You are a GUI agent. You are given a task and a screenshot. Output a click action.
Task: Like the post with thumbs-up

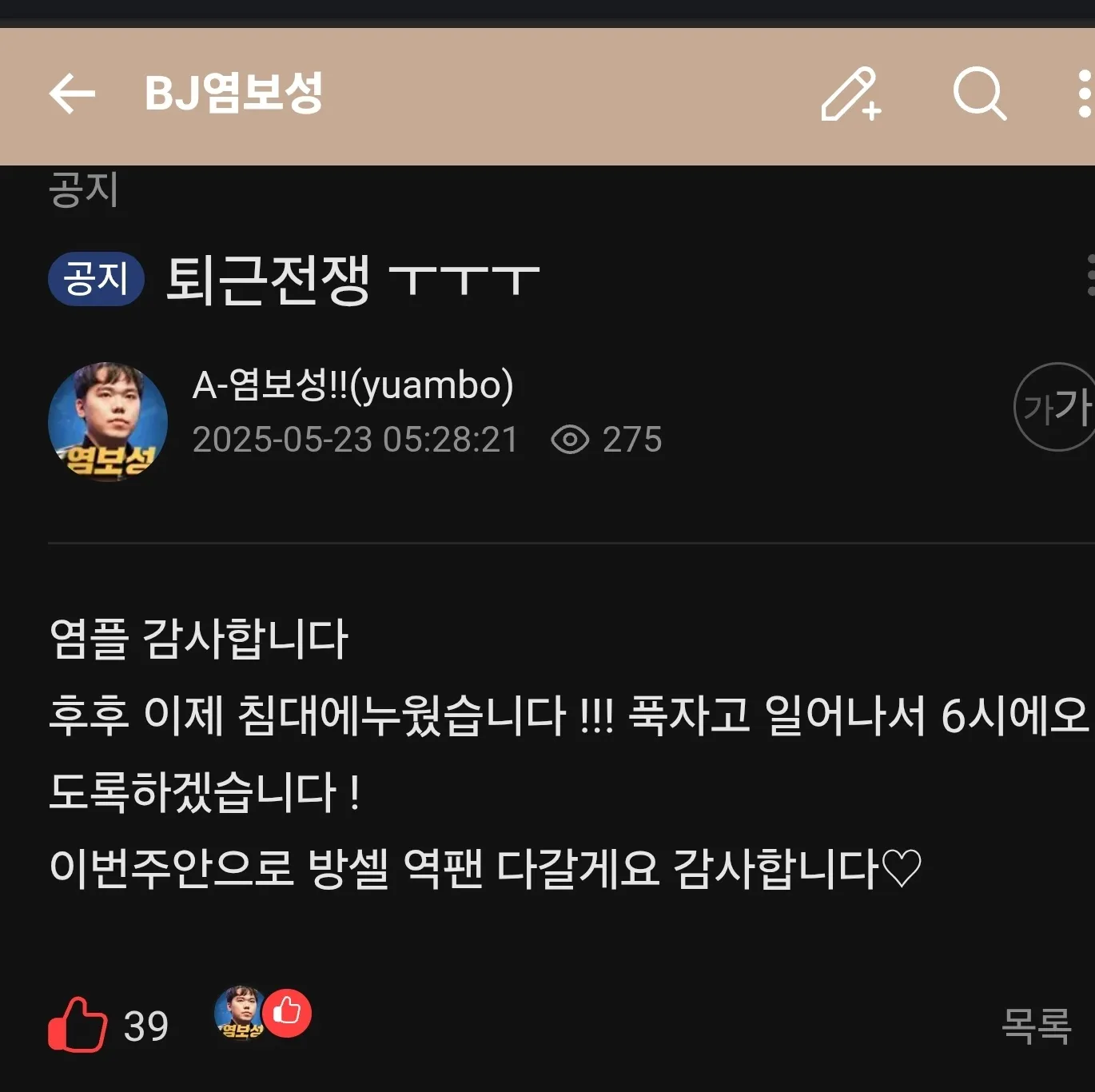point(78,1024)
